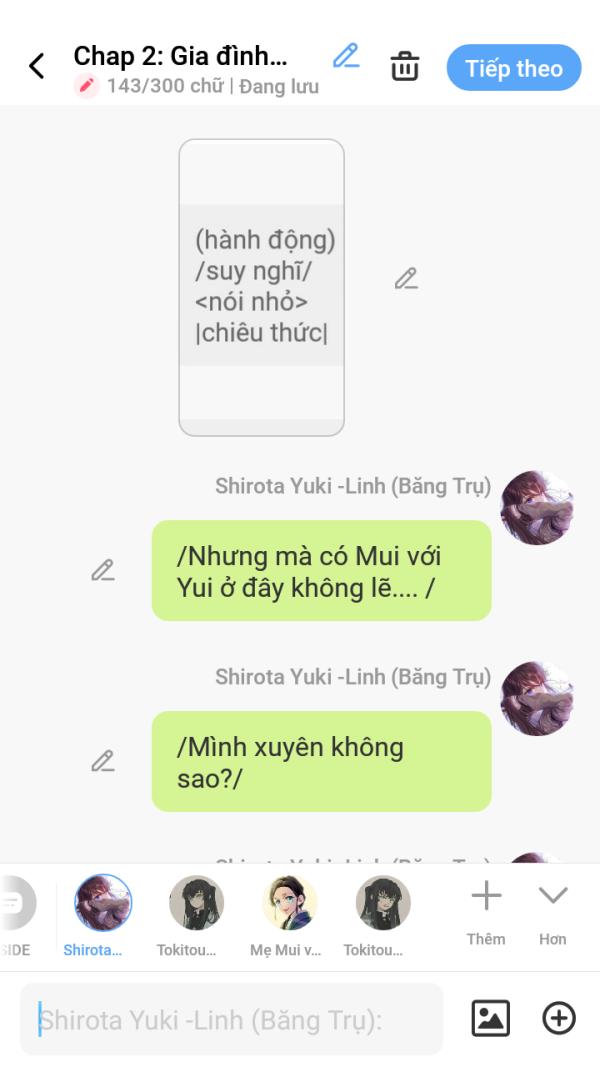
Task: Add a new character with Thêm
Action: [x=486, y=909]
